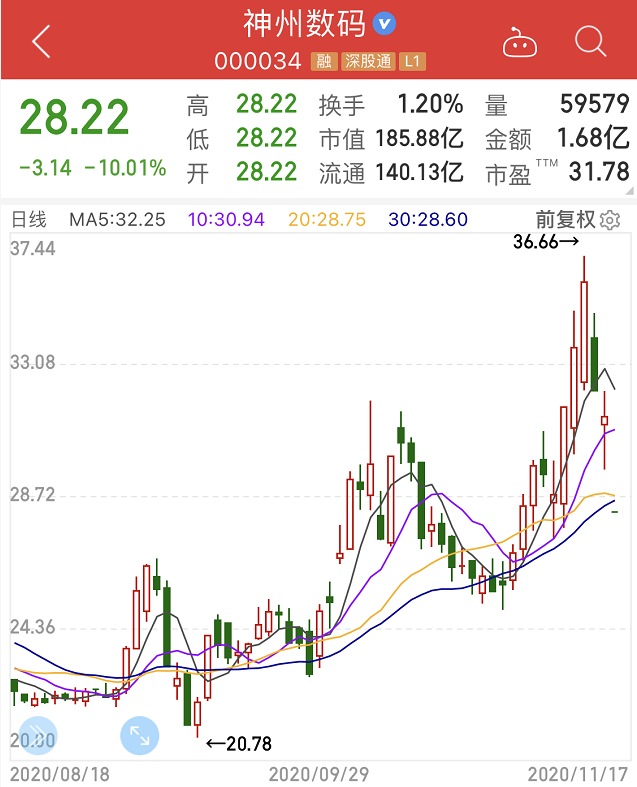Go back using the top-left arrow
637x787 pixels.
click(41, 42)
